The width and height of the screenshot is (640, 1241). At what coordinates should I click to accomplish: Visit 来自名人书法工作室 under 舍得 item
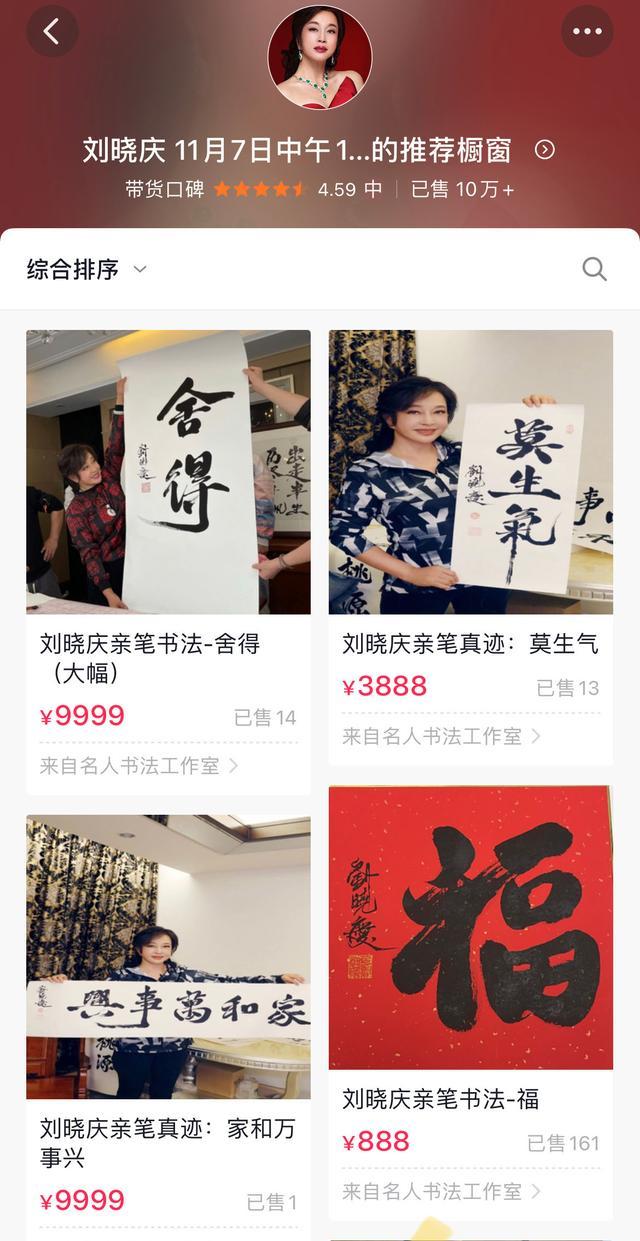[x=139, y=767]
